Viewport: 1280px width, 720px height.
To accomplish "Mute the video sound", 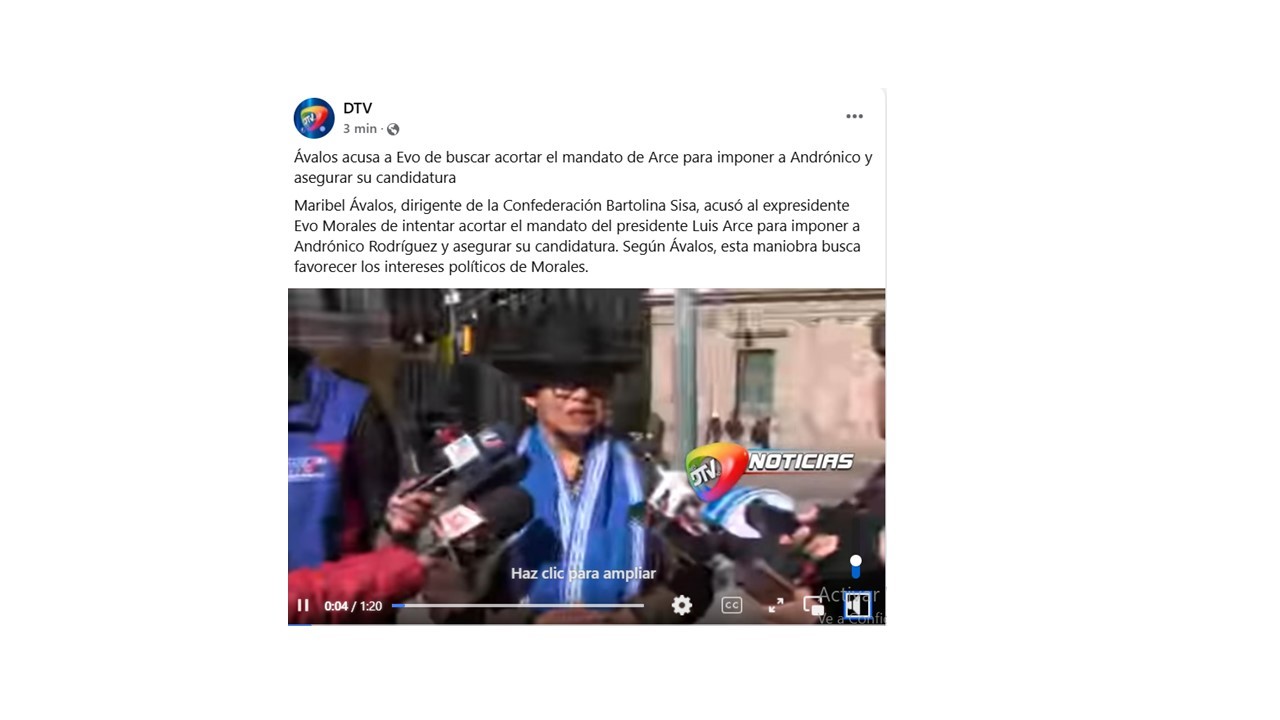I will click(x=856, y=605).
